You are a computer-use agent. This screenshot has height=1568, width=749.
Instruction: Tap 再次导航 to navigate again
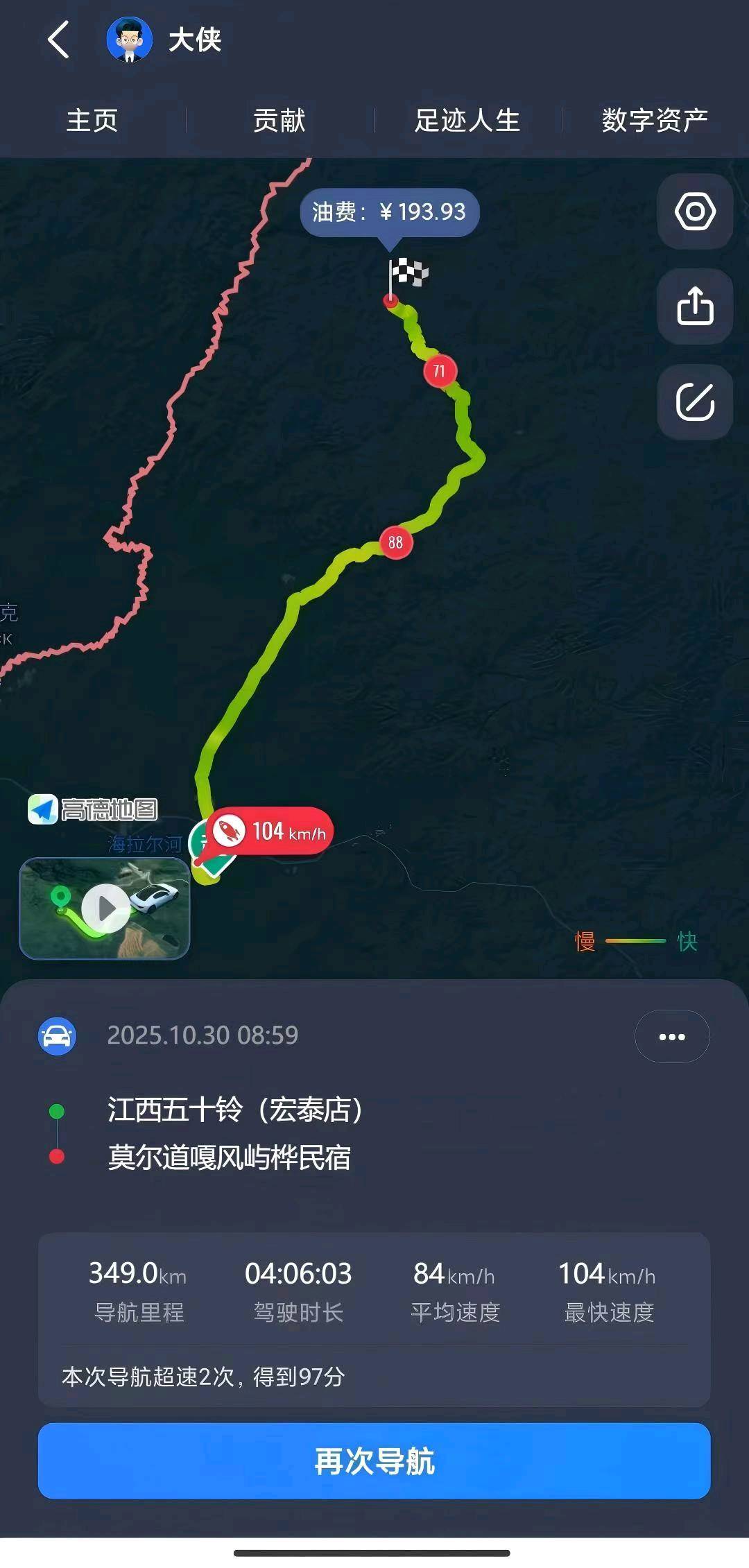tap(374, 1461)
